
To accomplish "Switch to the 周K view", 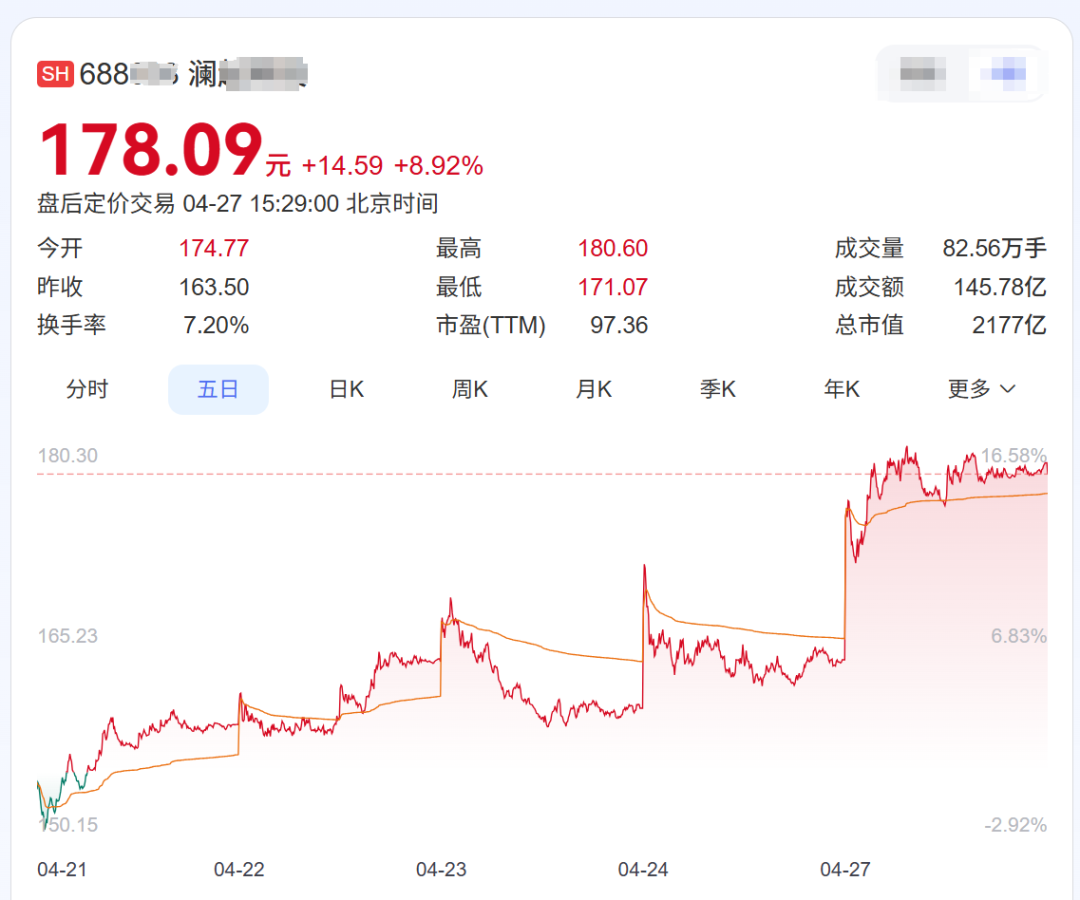I will (x=470, y=389).
